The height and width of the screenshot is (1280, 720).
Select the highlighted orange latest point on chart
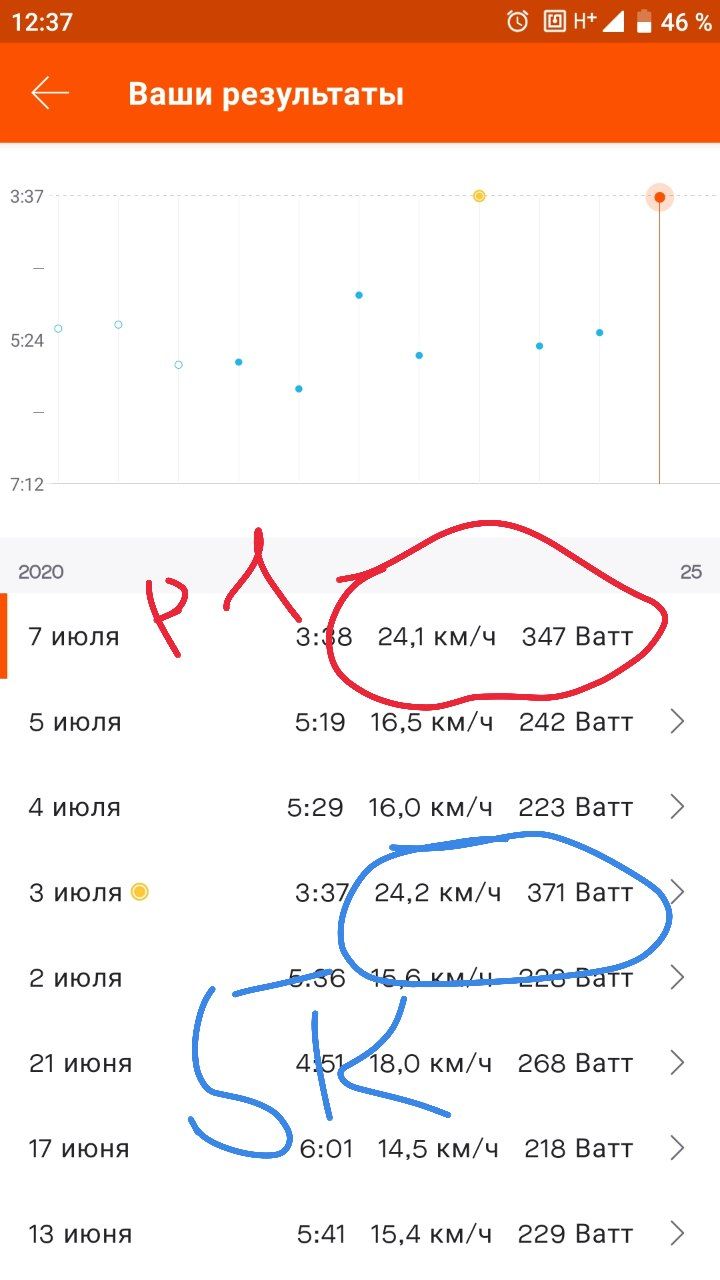659,197
